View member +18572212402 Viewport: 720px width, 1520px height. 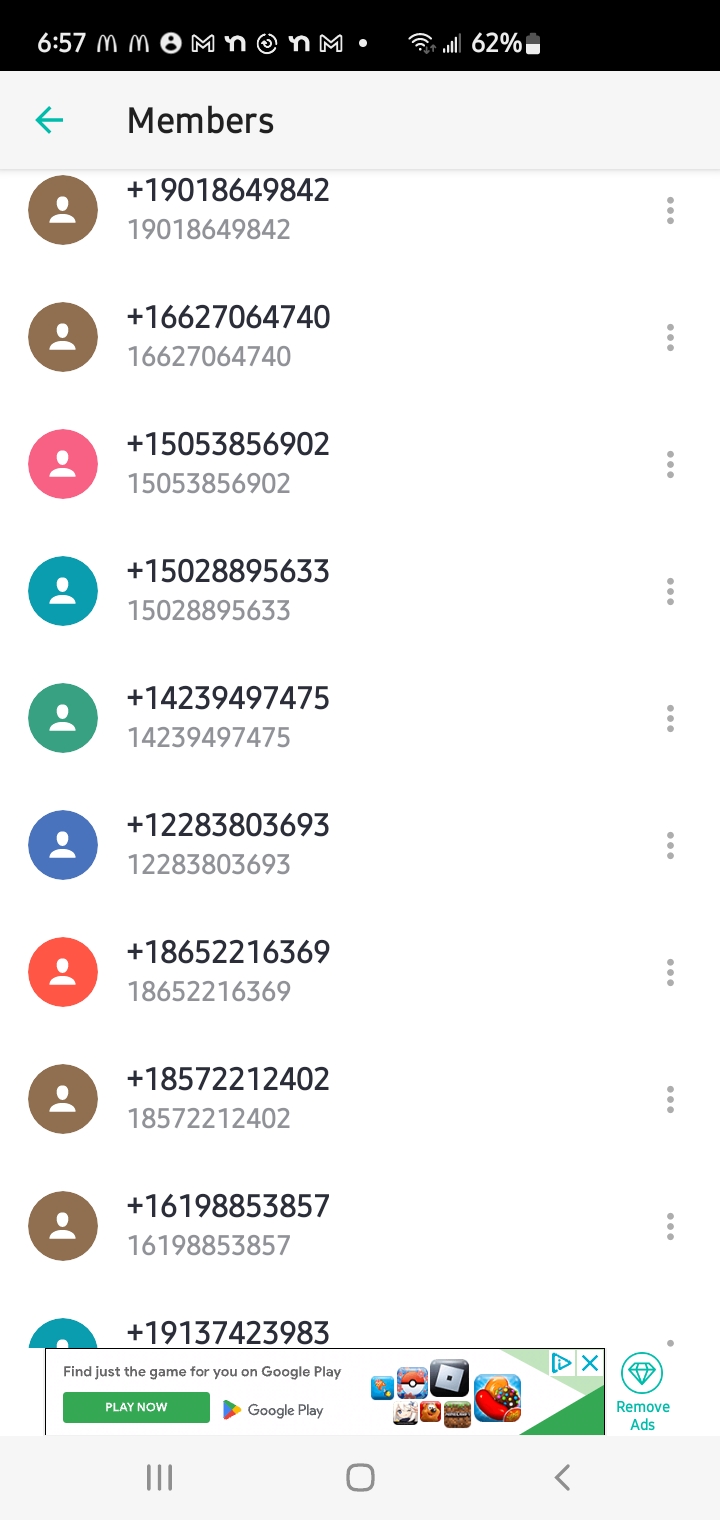click(360, 1099)
